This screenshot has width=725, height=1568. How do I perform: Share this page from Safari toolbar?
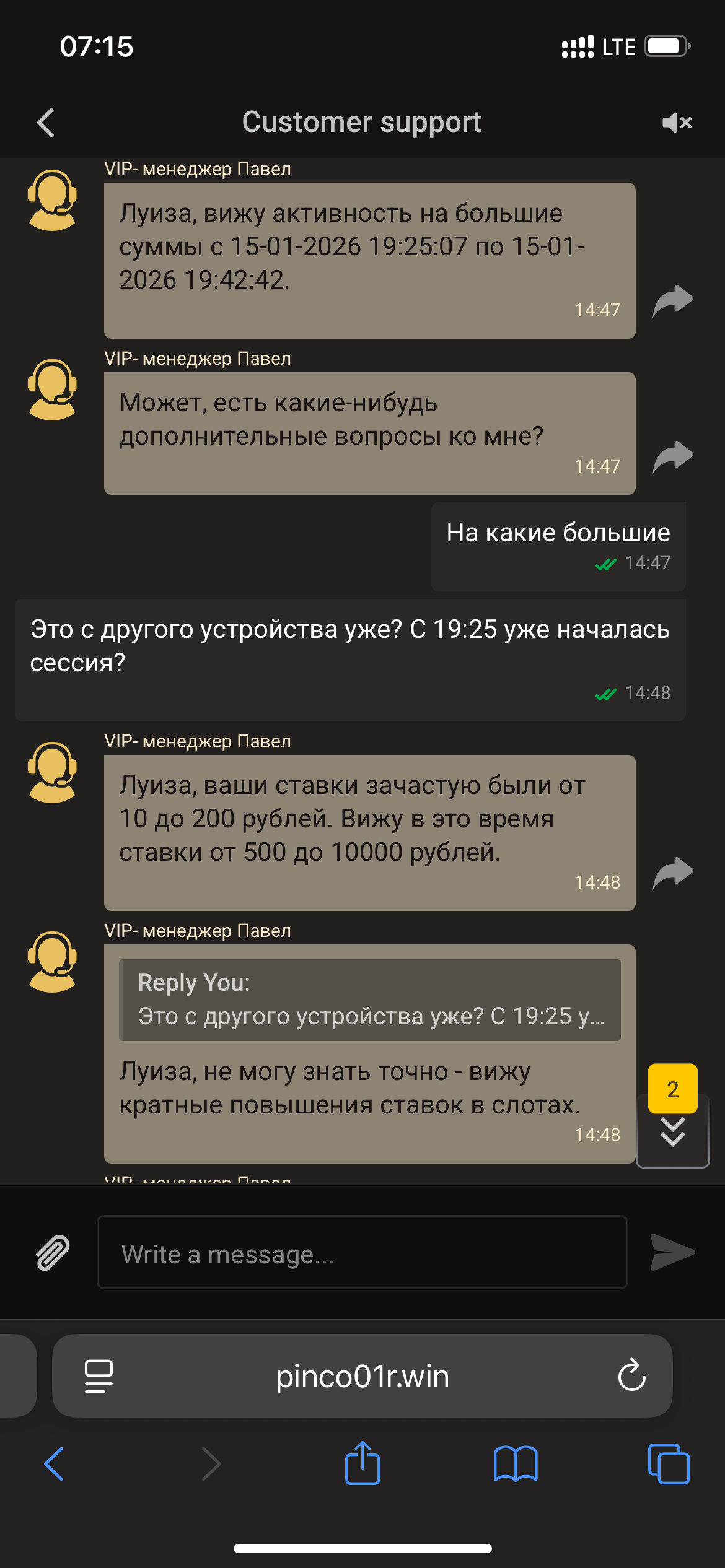(x=362, y=1463)
